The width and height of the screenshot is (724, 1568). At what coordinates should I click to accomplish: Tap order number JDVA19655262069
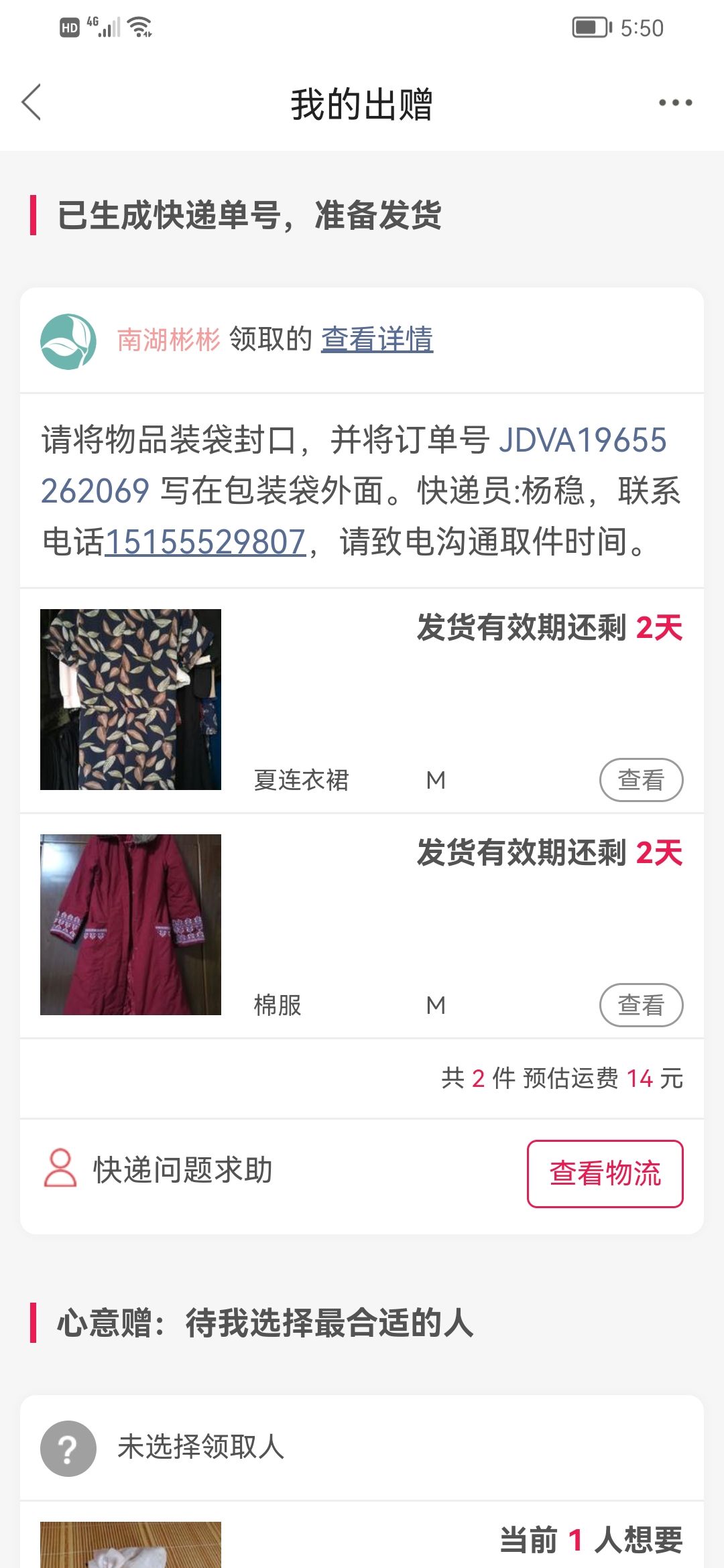coord(582,440)
